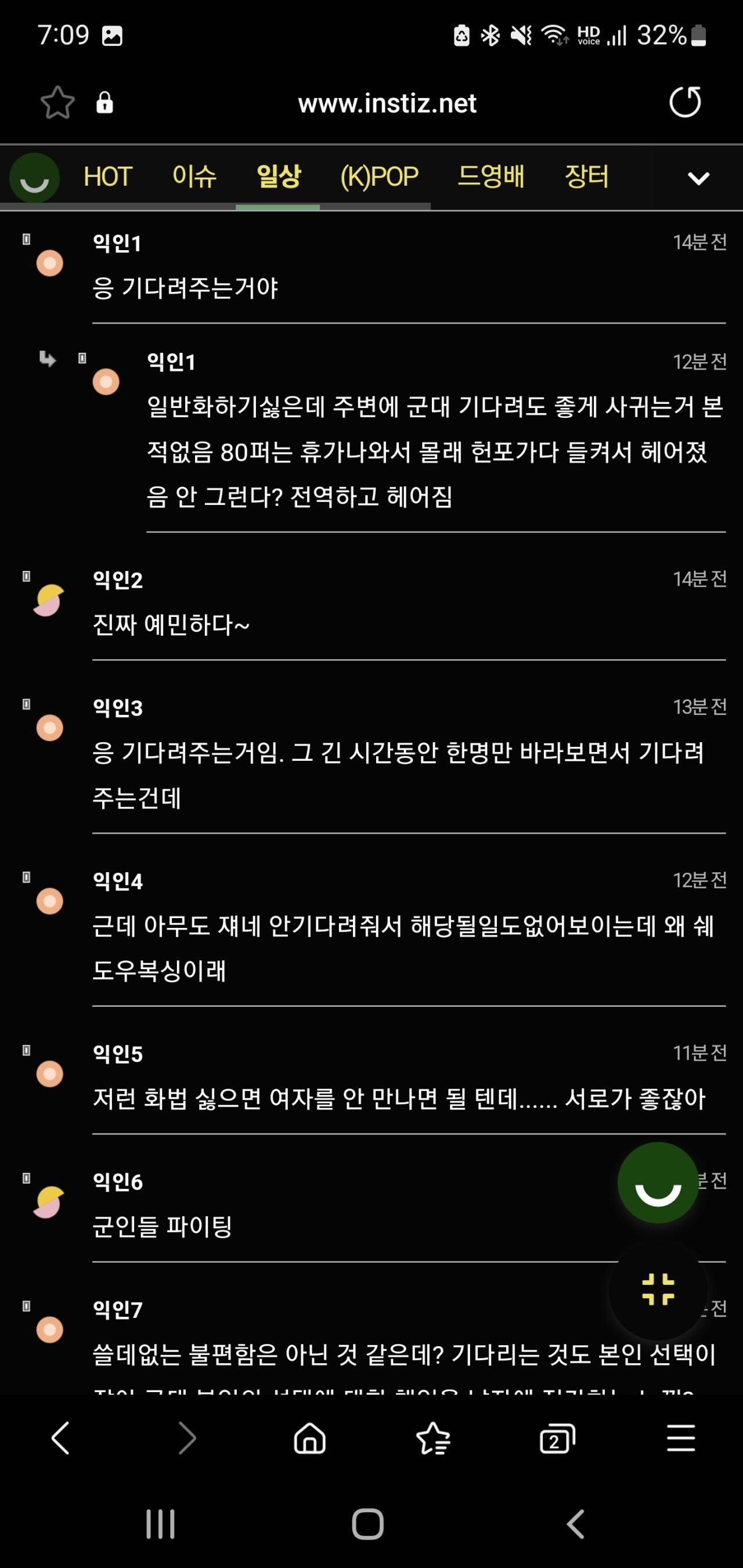Open the browser home page
Viewport: 743px width, 1568px height.
[x=309, y=1439]
